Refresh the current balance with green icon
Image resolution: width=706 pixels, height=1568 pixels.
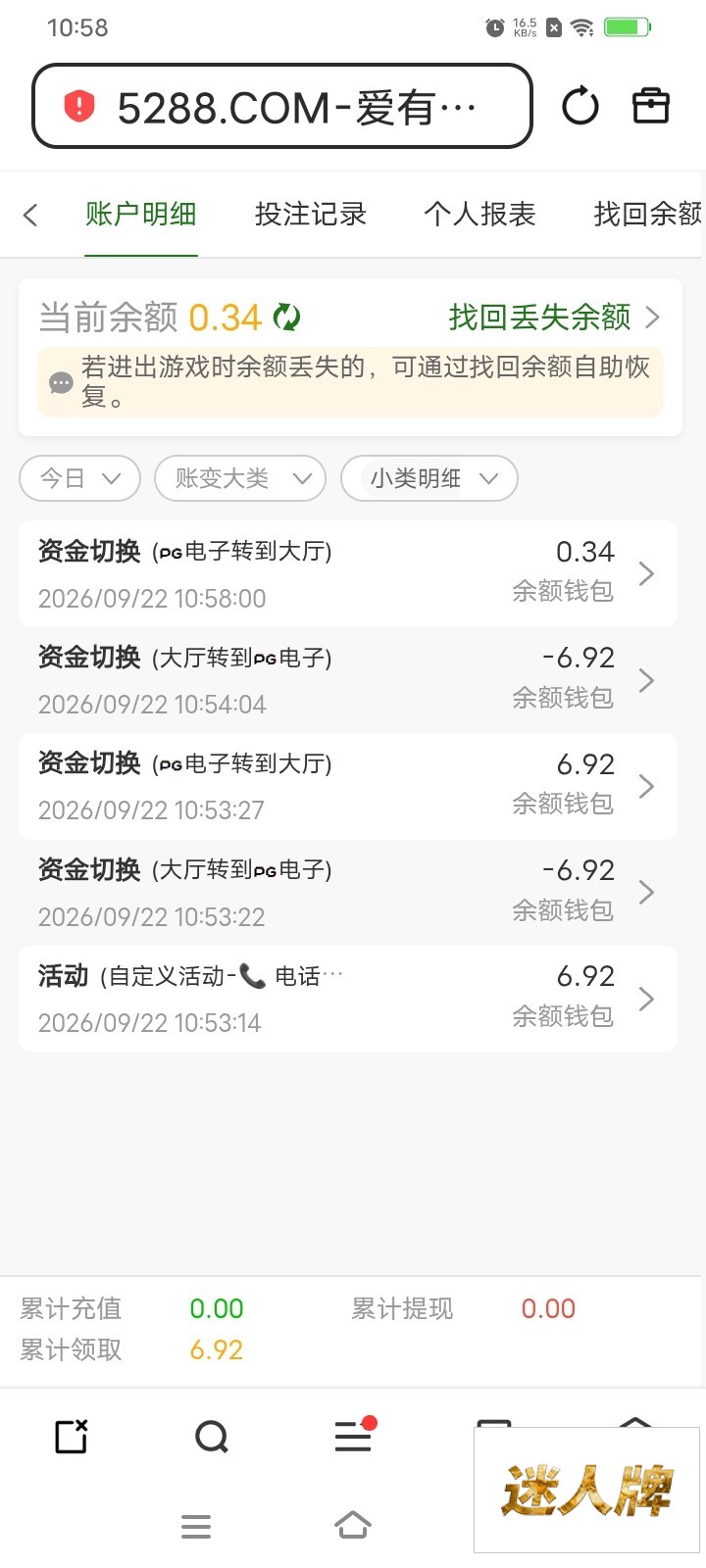(286, 317)
